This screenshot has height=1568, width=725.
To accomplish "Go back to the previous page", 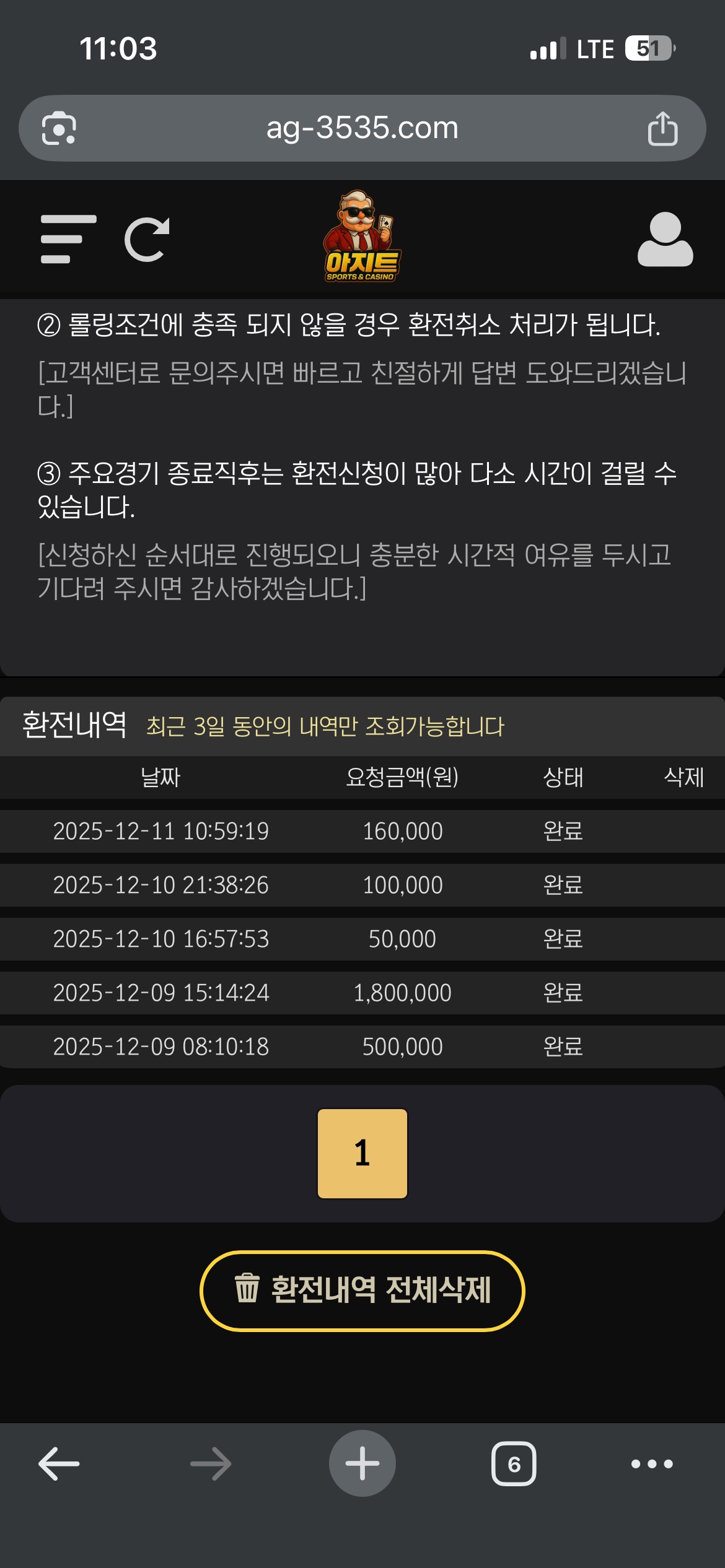I will click(x=59, y=1464).
